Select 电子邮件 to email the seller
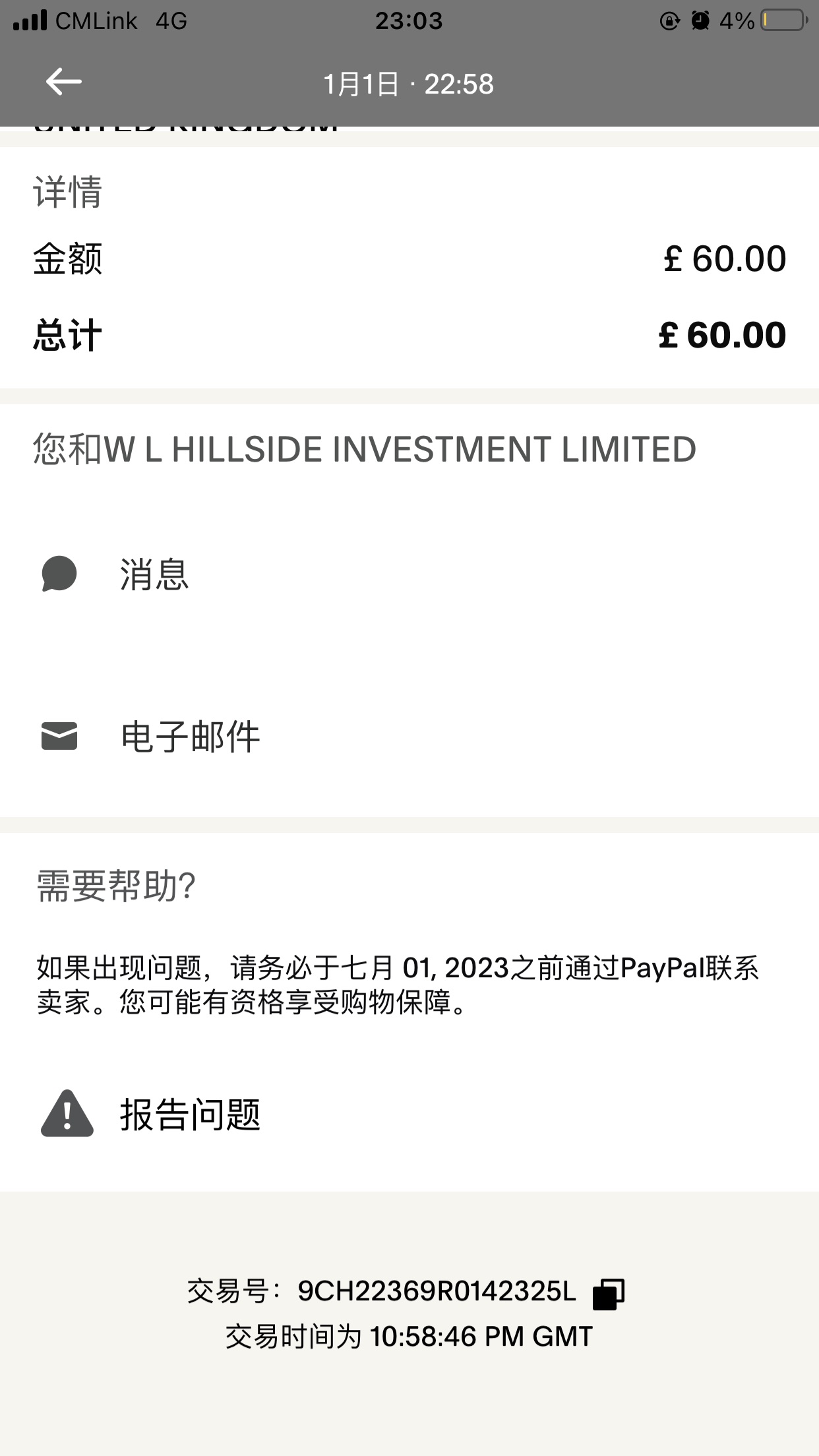819x1456 pixels. [190, 737]
